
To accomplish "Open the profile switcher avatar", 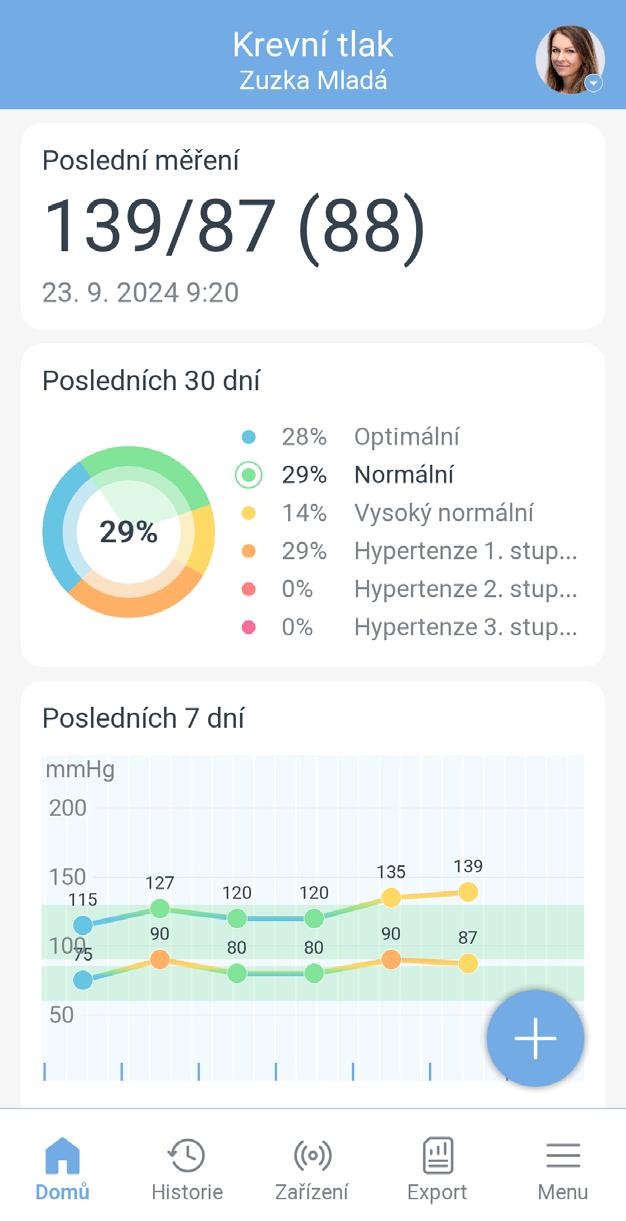I will (x=570, y=59).
